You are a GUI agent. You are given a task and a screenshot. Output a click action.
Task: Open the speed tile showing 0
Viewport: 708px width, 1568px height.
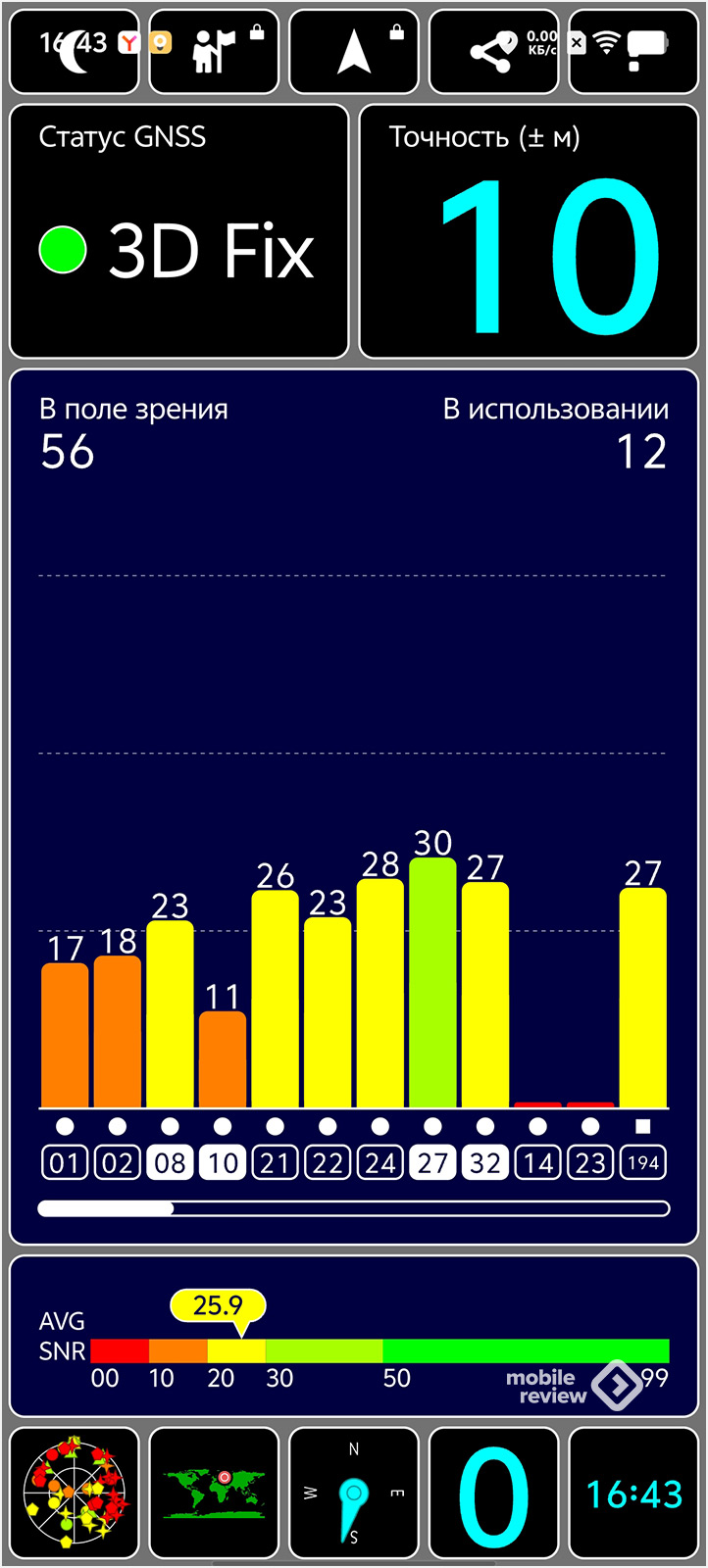494,1494
